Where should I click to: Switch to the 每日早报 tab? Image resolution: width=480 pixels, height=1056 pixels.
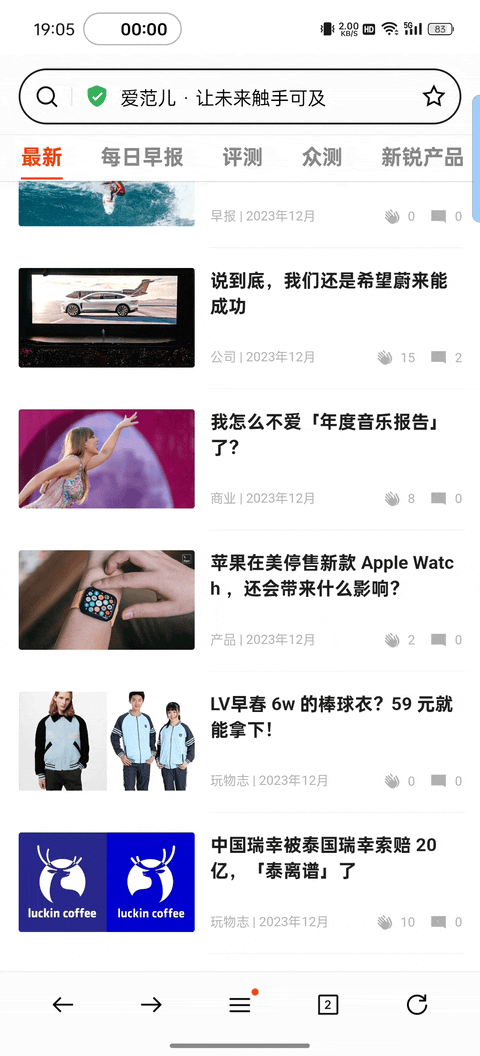pos(142,158)
